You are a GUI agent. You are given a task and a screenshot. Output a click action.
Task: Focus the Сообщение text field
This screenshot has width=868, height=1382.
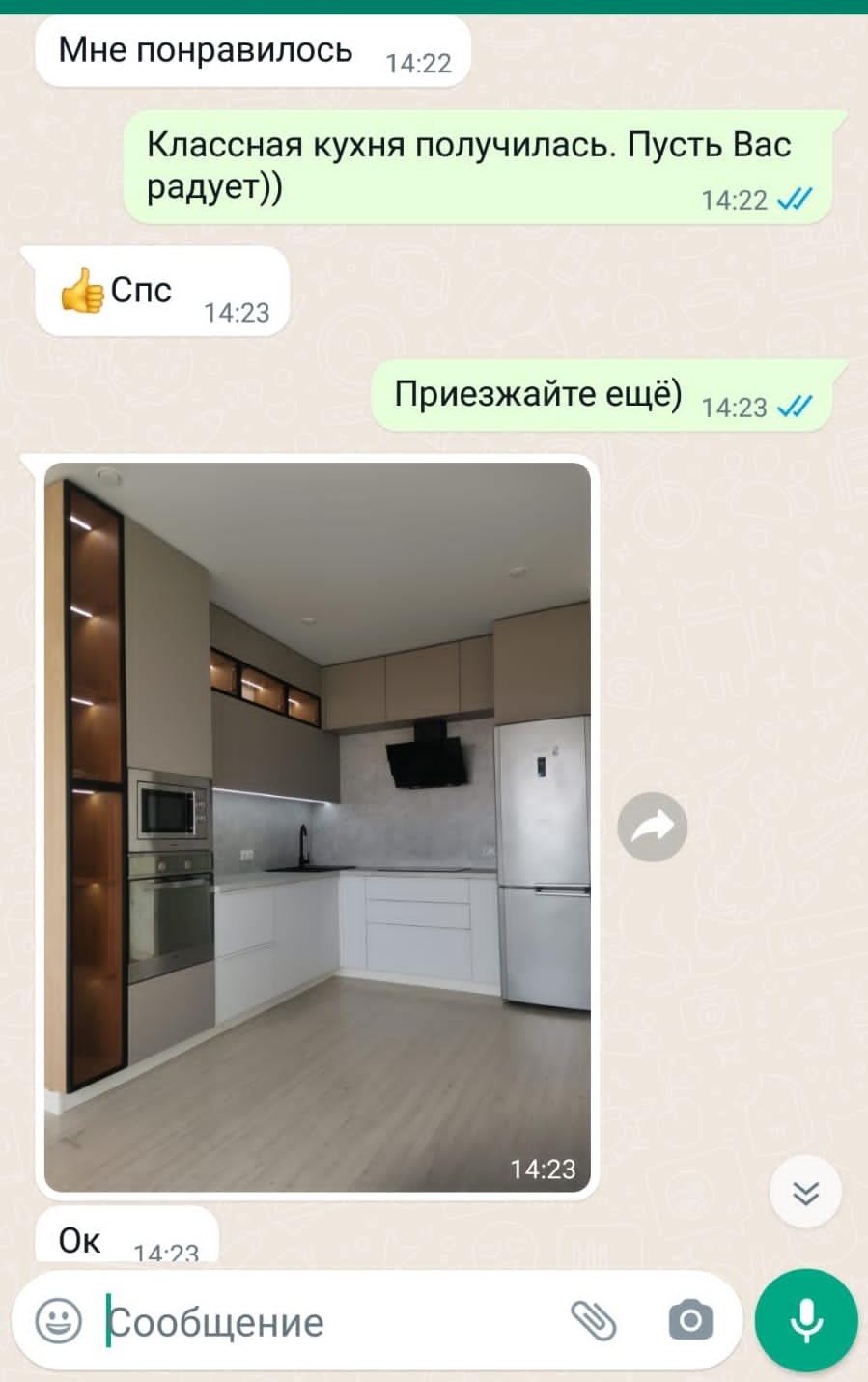[328, 1322]
